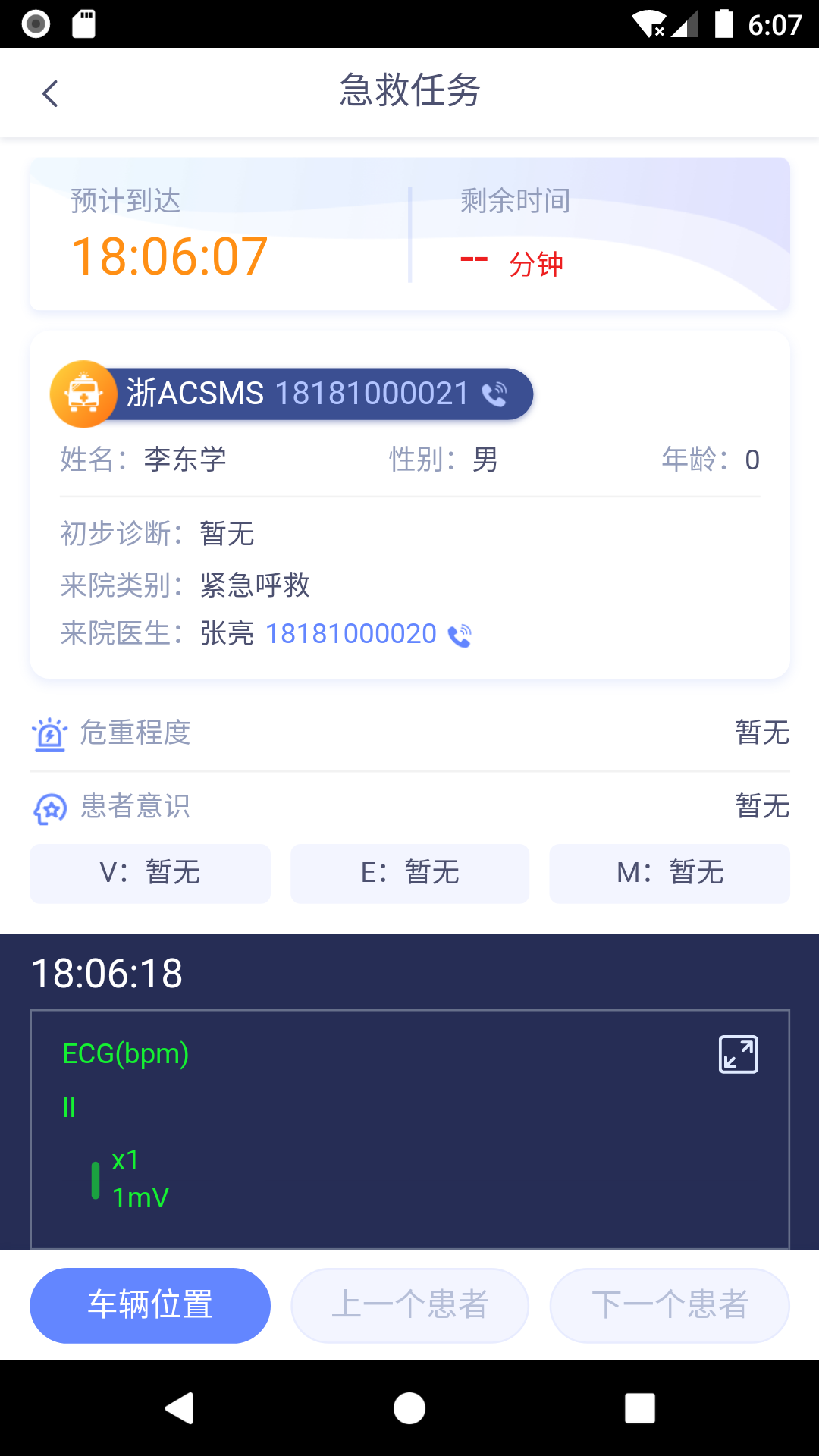
Task: Expand the 患者意识 暂无 entry
Action: pyautogui.click(x=761, y=807)
